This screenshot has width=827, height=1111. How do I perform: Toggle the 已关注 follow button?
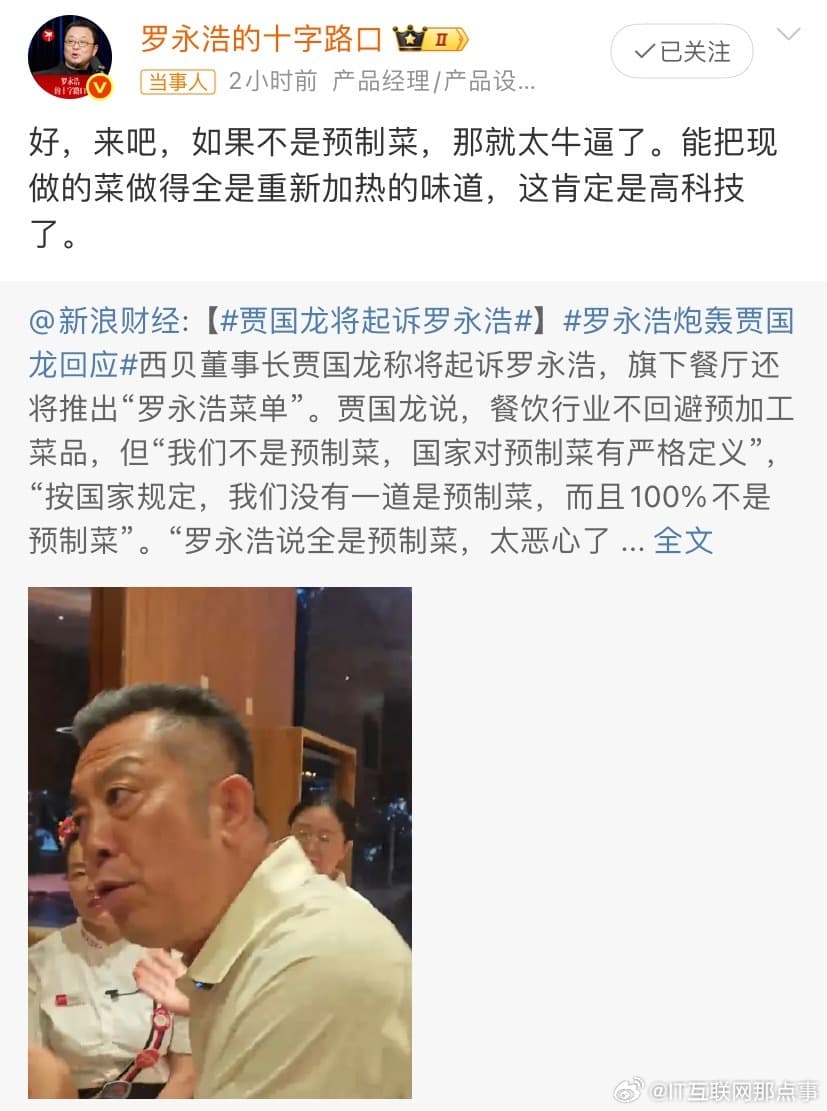(682, 51)
